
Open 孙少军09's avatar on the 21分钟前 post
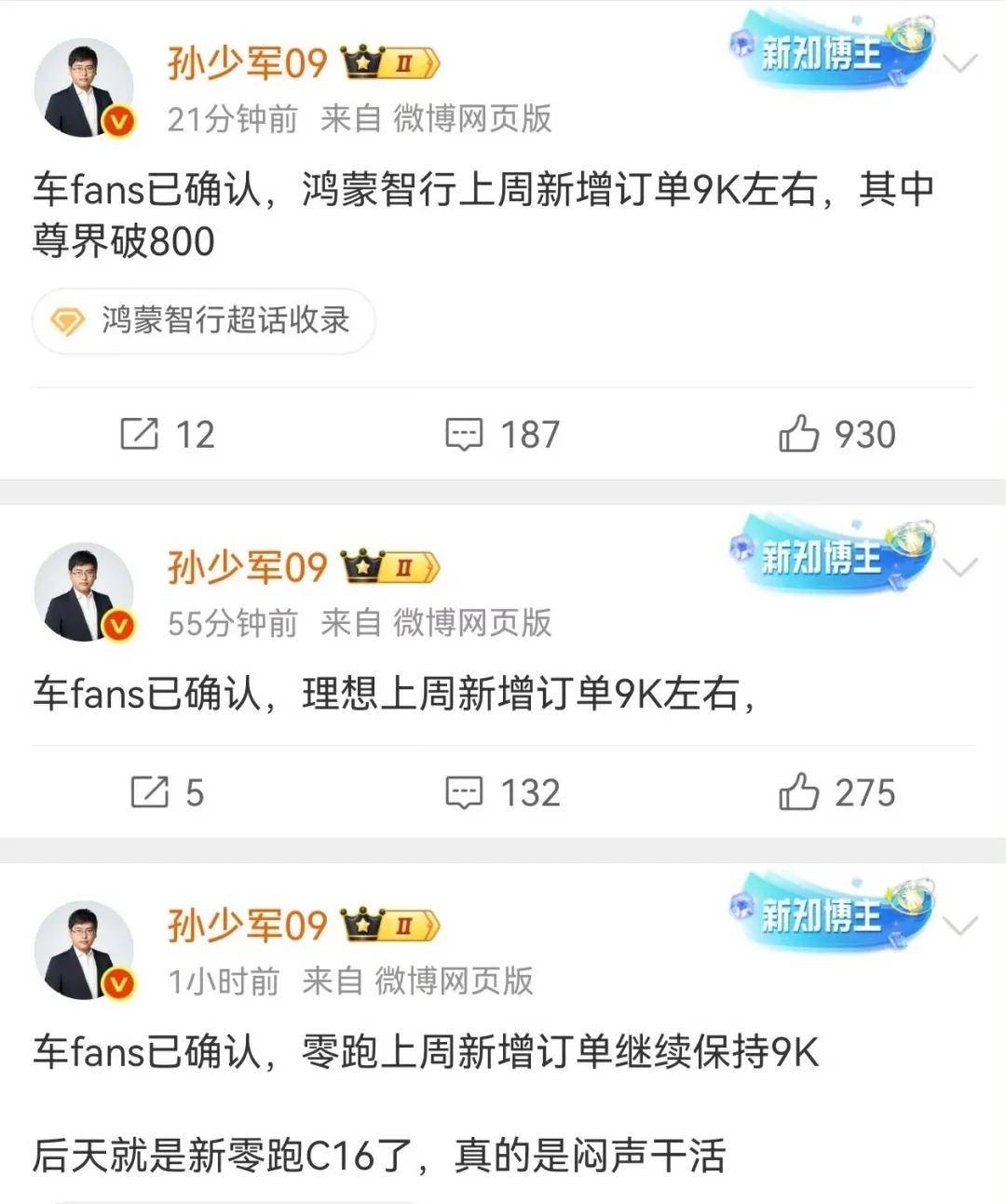[84, 88]
